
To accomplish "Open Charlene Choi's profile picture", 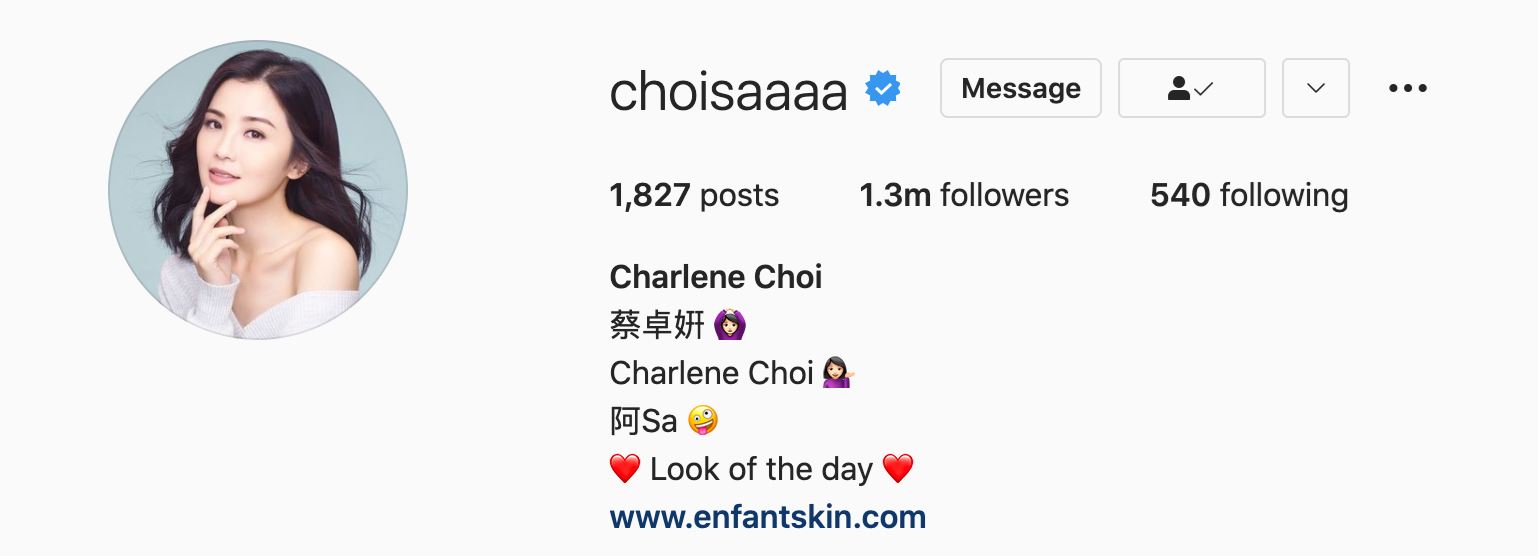I will 258,190.
